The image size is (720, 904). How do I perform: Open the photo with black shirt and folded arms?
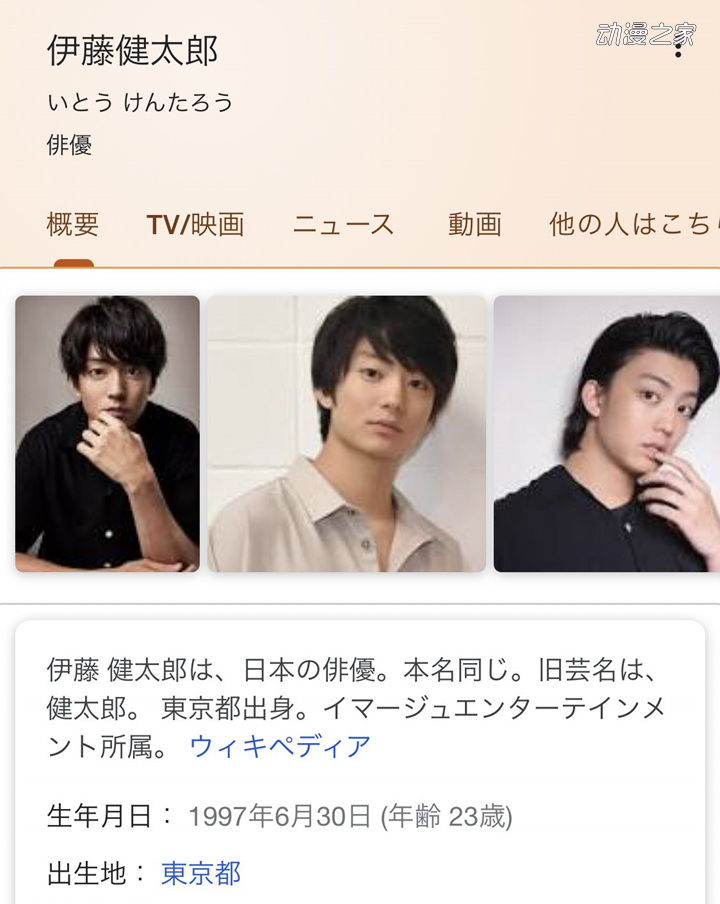point(107,433)
